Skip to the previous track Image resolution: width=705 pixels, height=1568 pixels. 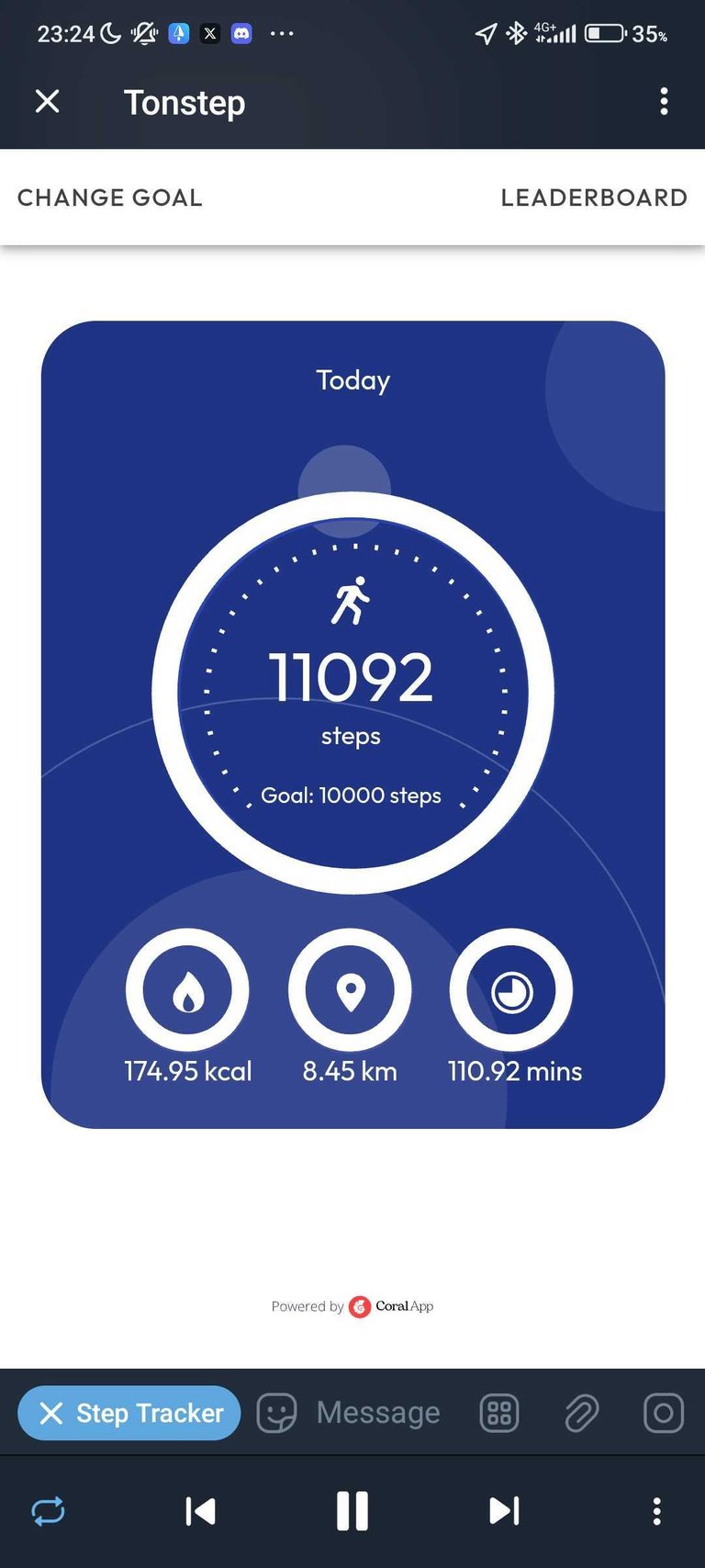click(x=200, y=1511)
